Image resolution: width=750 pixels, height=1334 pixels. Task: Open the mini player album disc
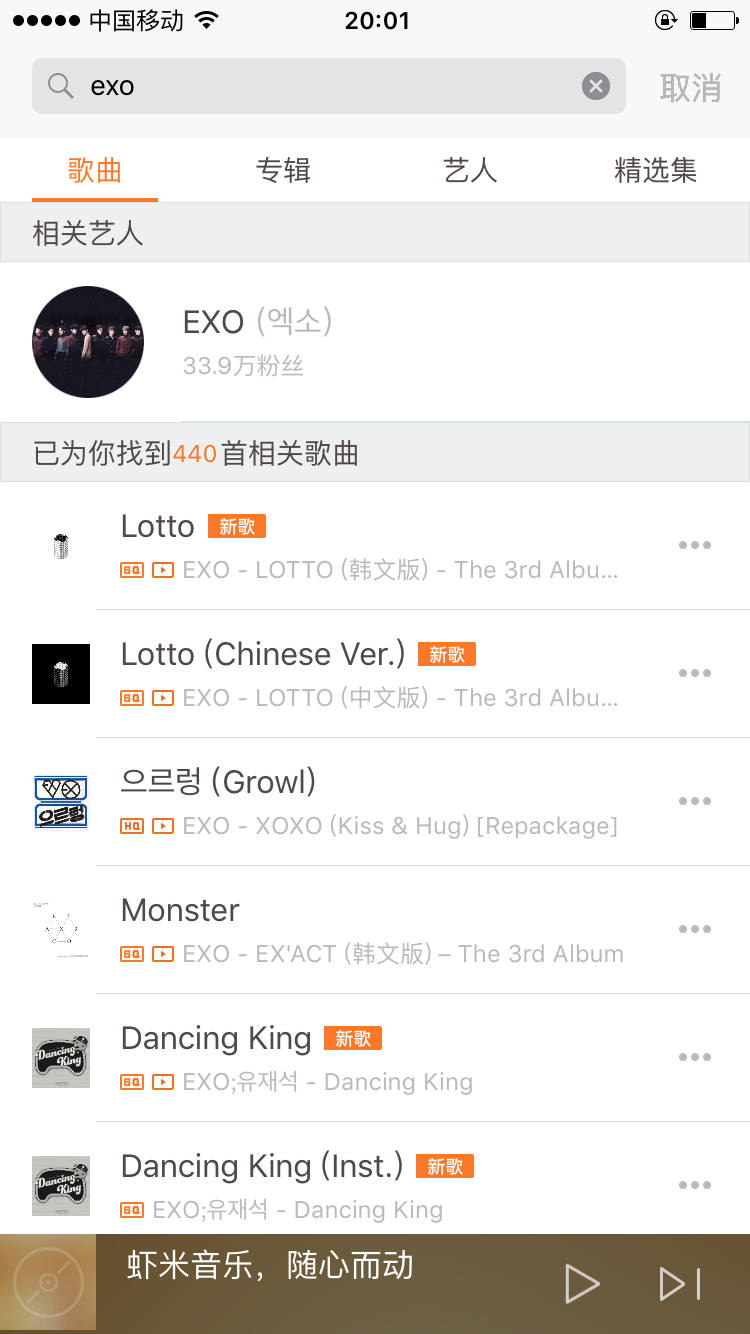pyautogui.click(x=47, y=1284)
